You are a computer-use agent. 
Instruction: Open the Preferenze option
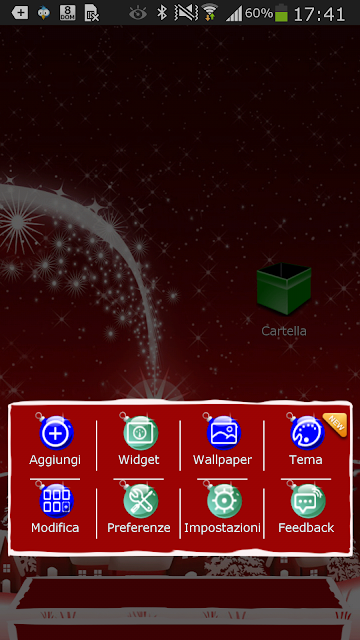click(139, 508)
